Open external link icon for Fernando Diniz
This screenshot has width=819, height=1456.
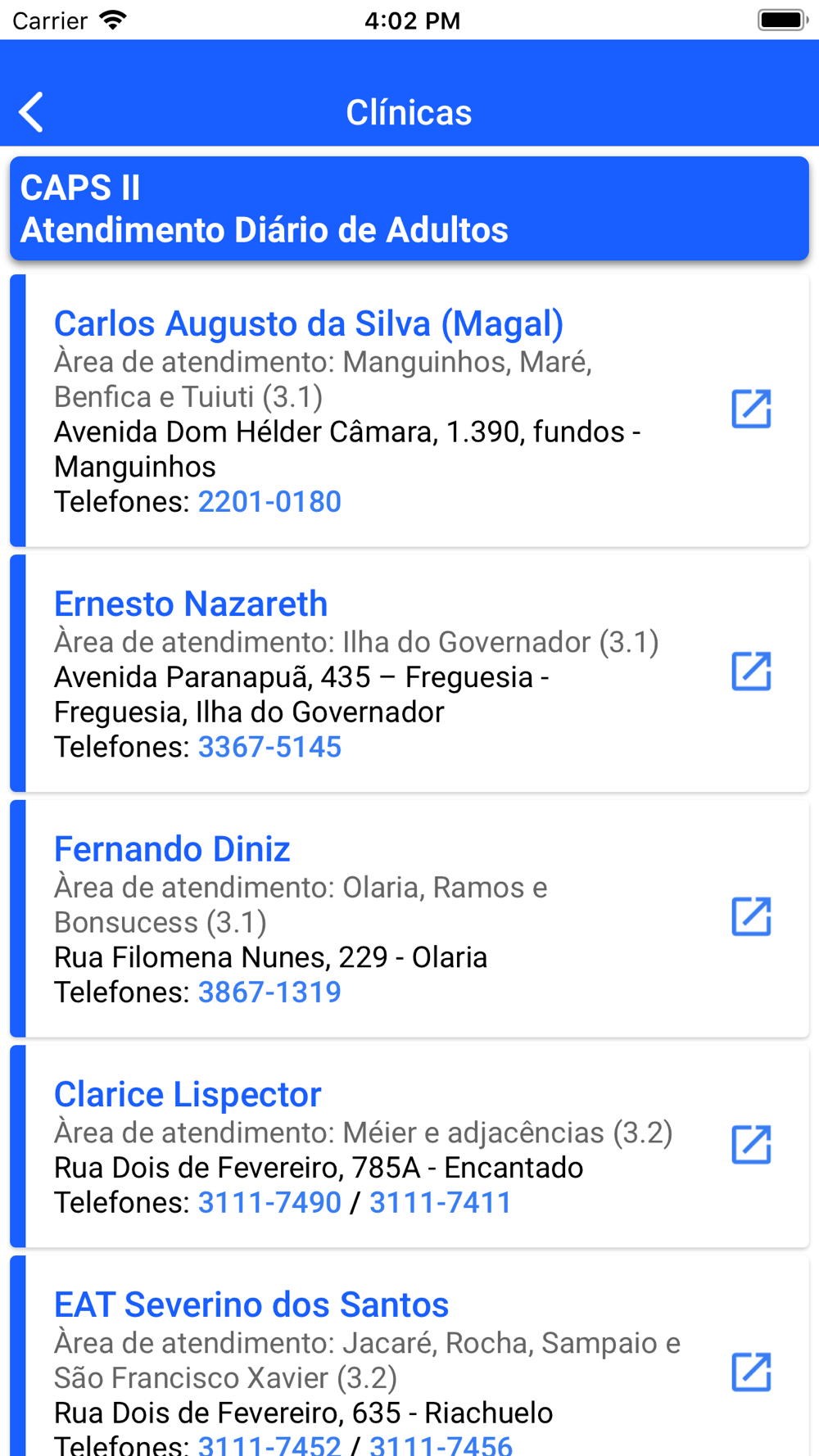[751, 916]
